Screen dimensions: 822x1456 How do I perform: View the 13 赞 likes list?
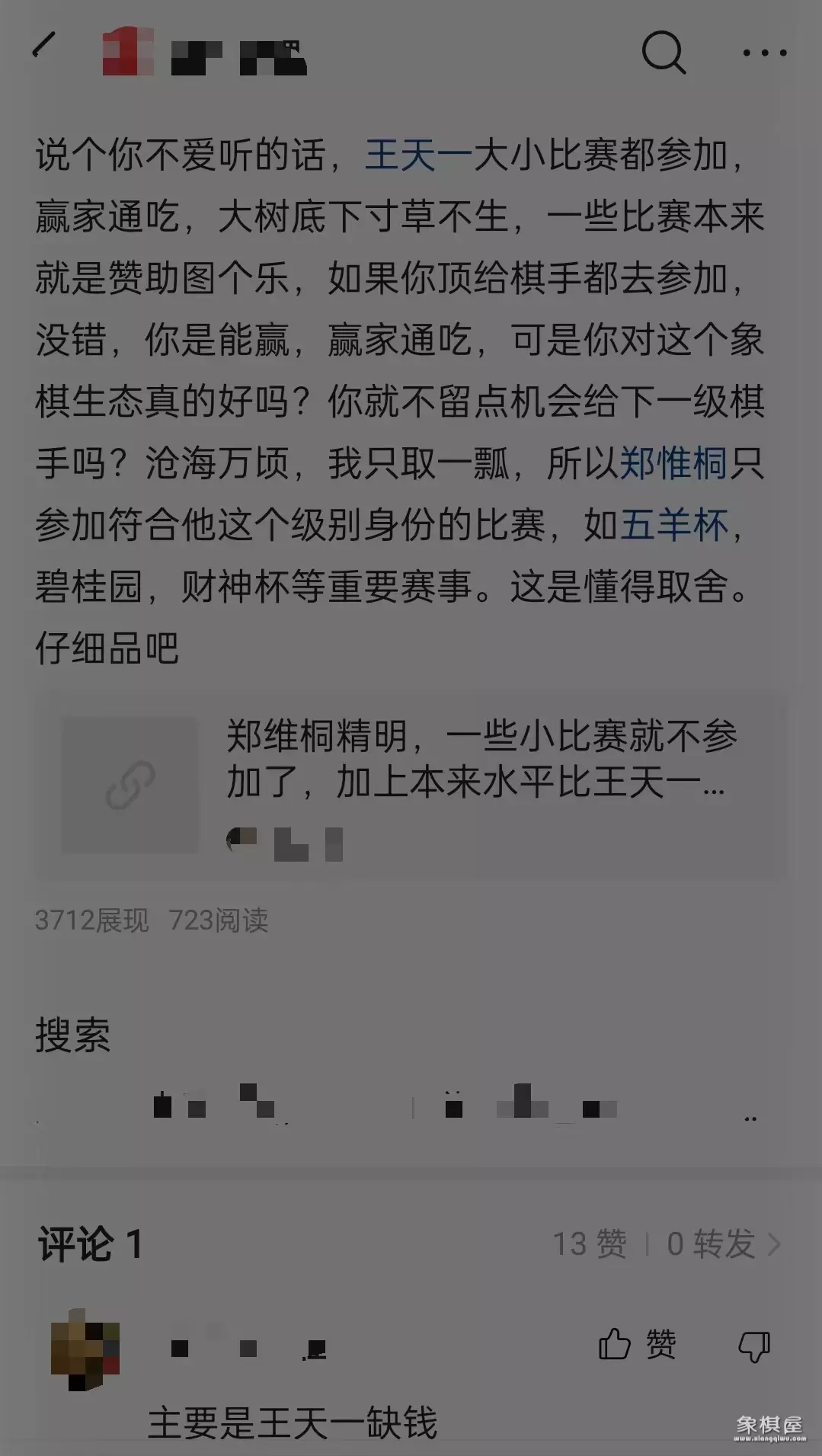point(589,1244)
